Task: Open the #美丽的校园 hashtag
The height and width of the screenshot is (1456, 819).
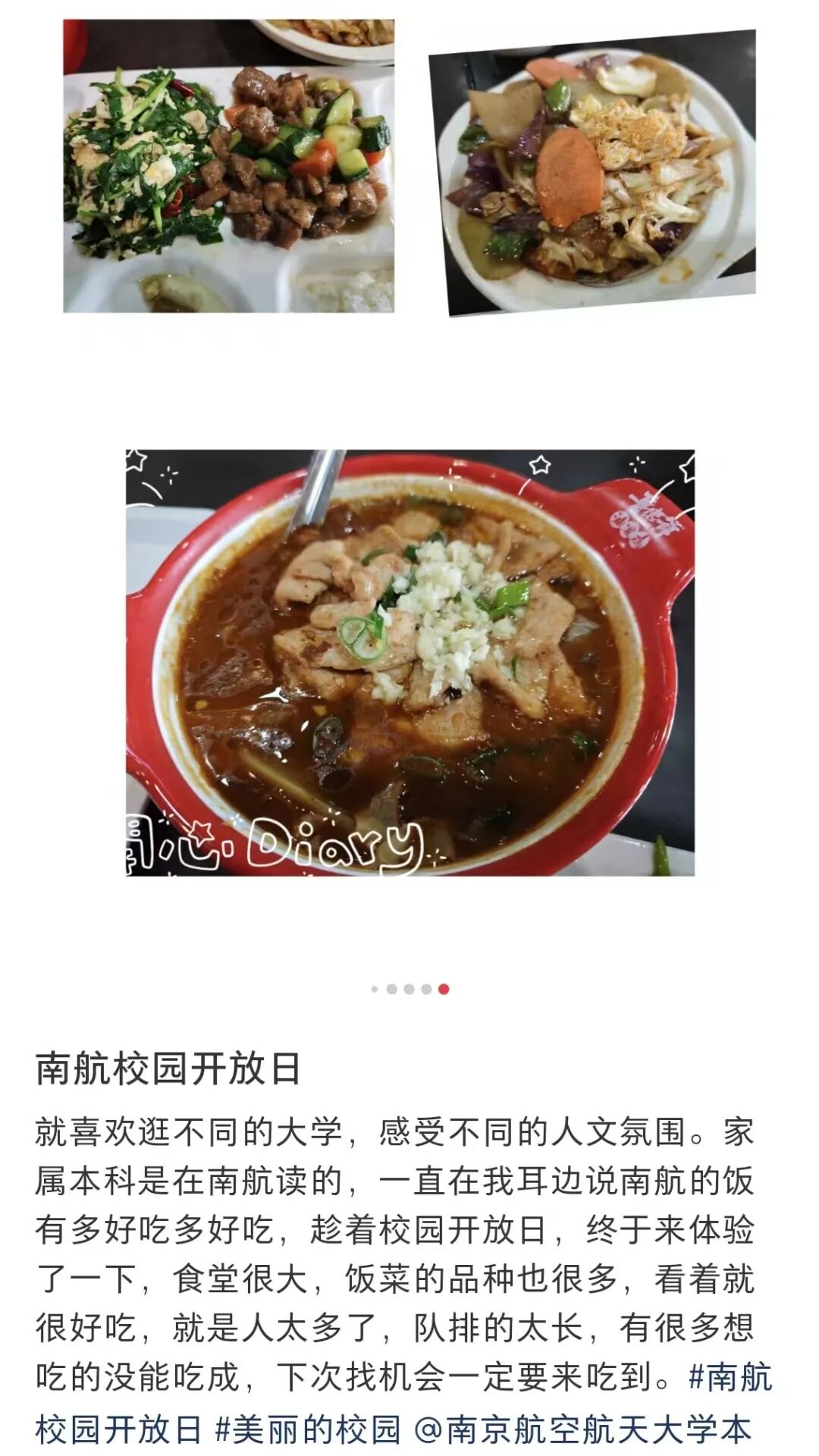Action: [308, 1429]
